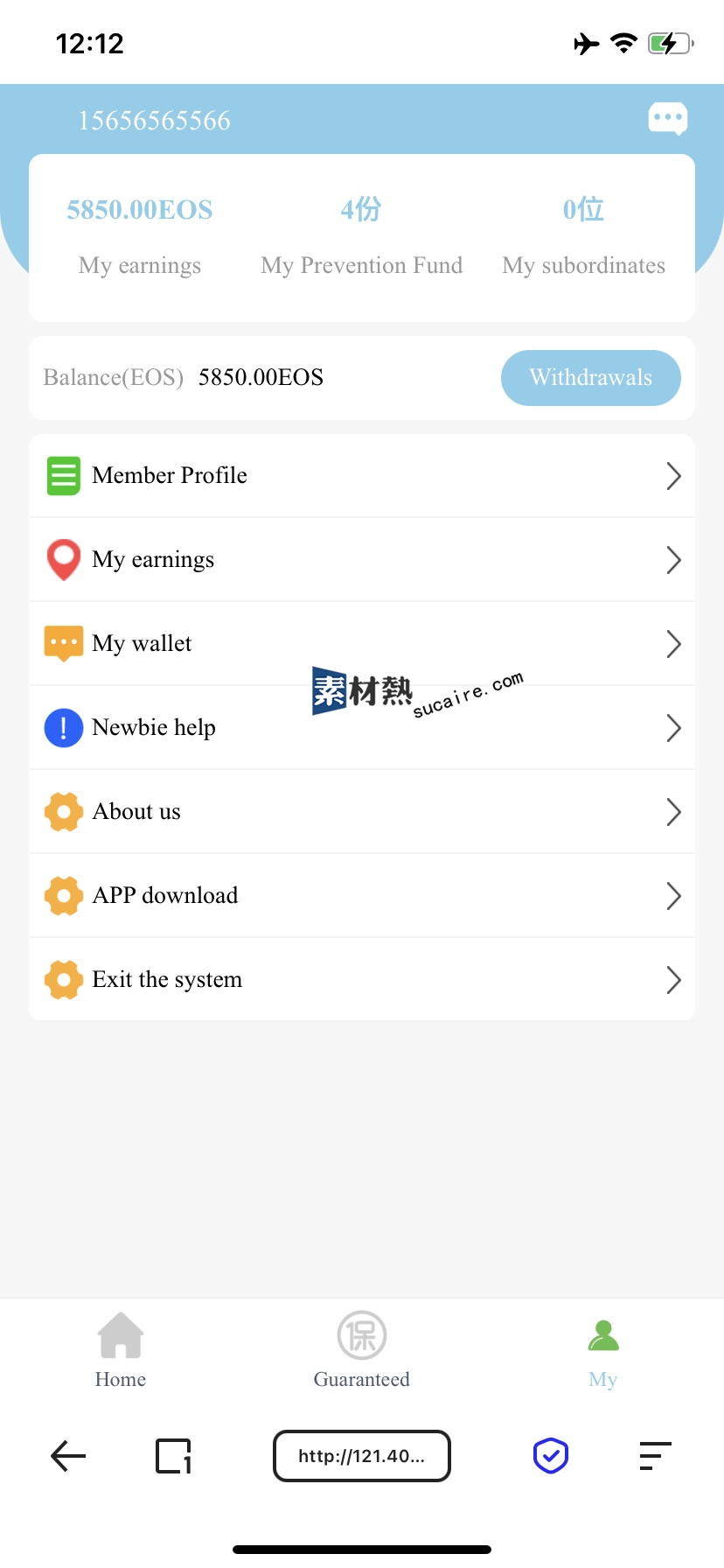
Task: Open APP download
Action: [362, 895]
